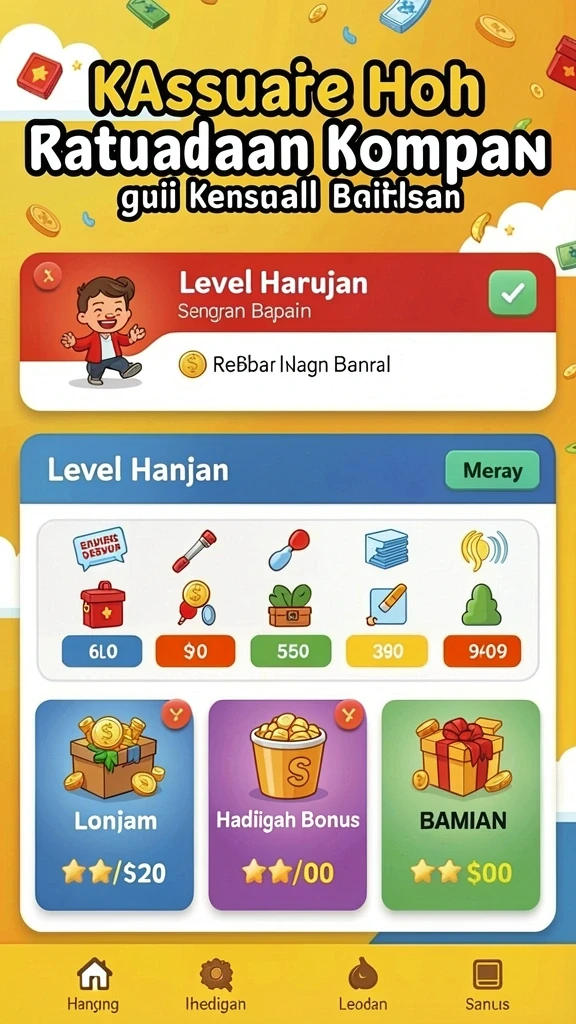The image size is (576, 1024).
Task: Switch to the Ihedigan tab
Action: (x=216, y=985)
